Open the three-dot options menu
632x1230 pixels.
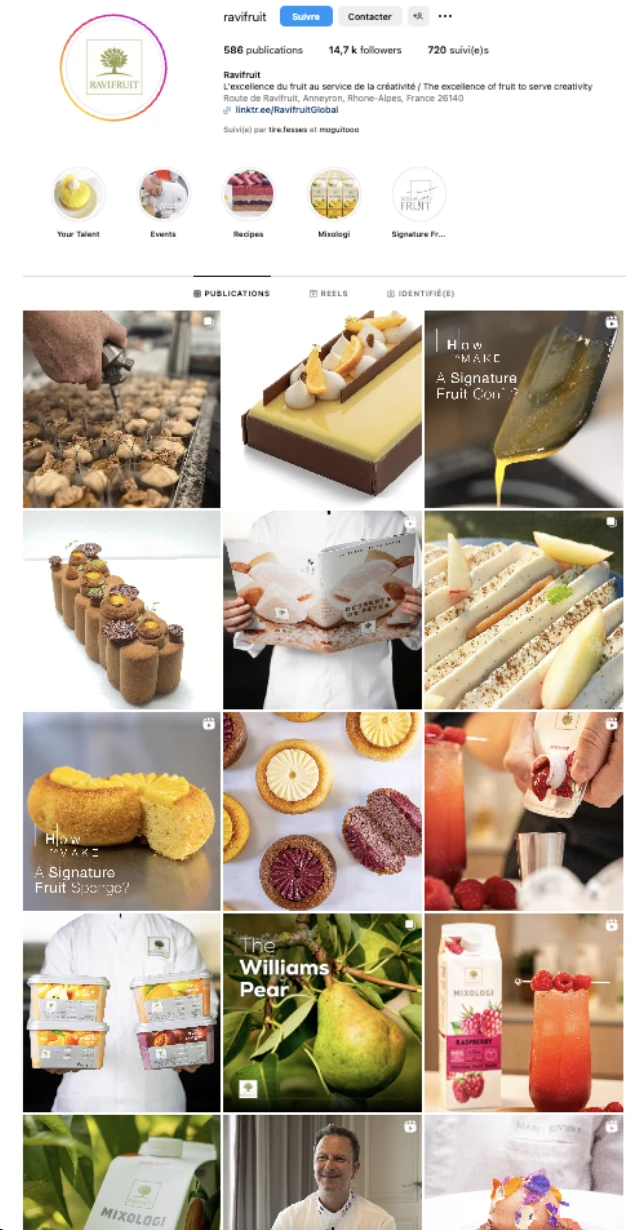pyautogui.click(x=445, y=17)
